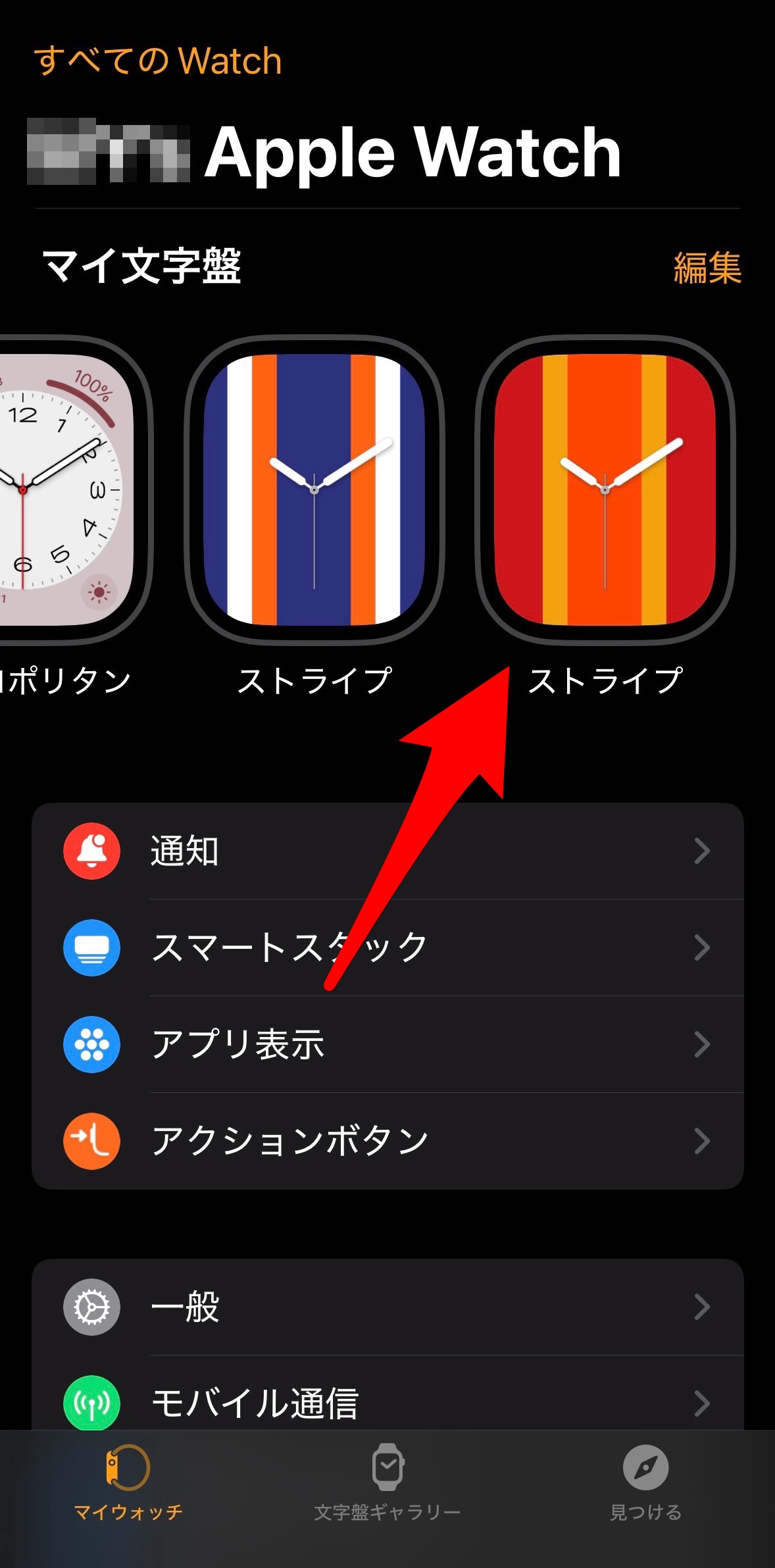Open 通知 settings

(x=387, y=851)
